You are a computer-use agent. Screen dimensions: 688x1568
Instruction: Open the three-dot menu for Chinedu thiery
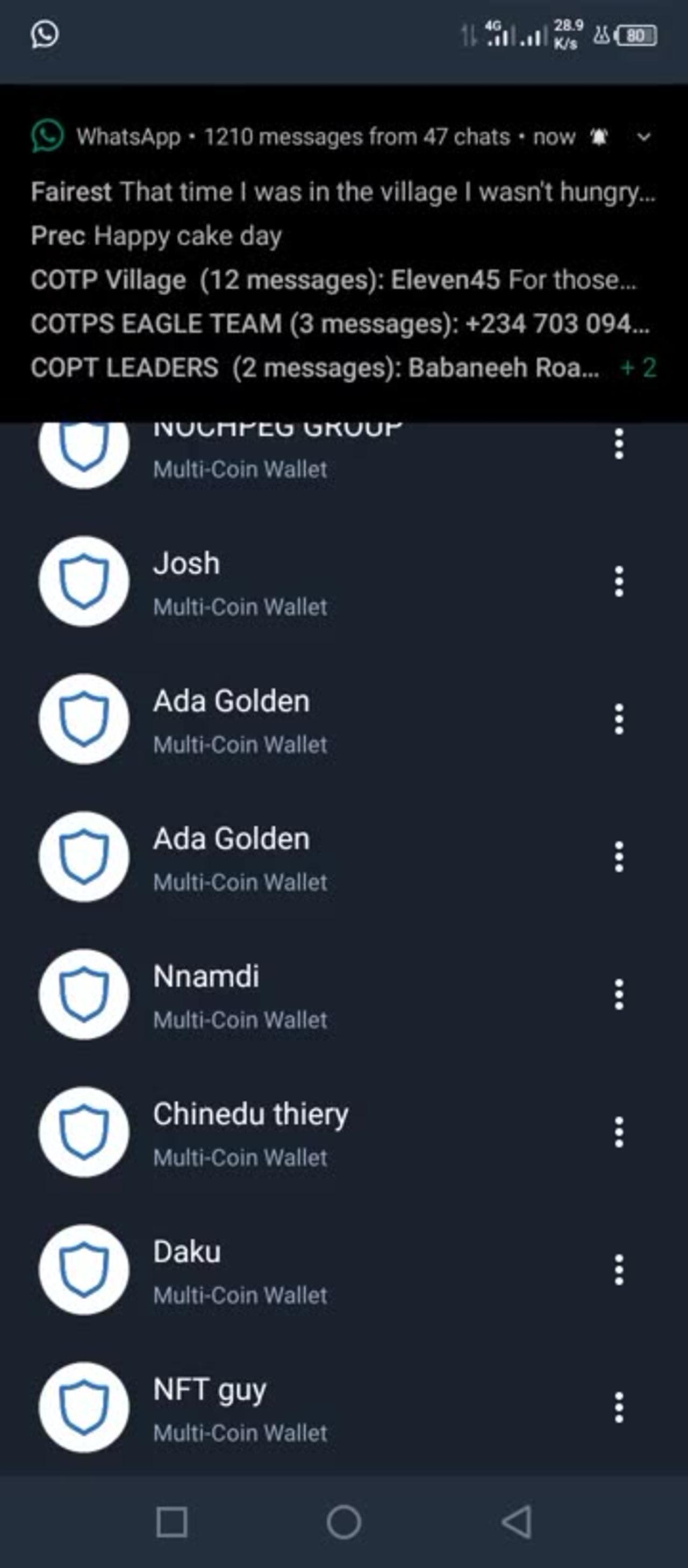618,1134
